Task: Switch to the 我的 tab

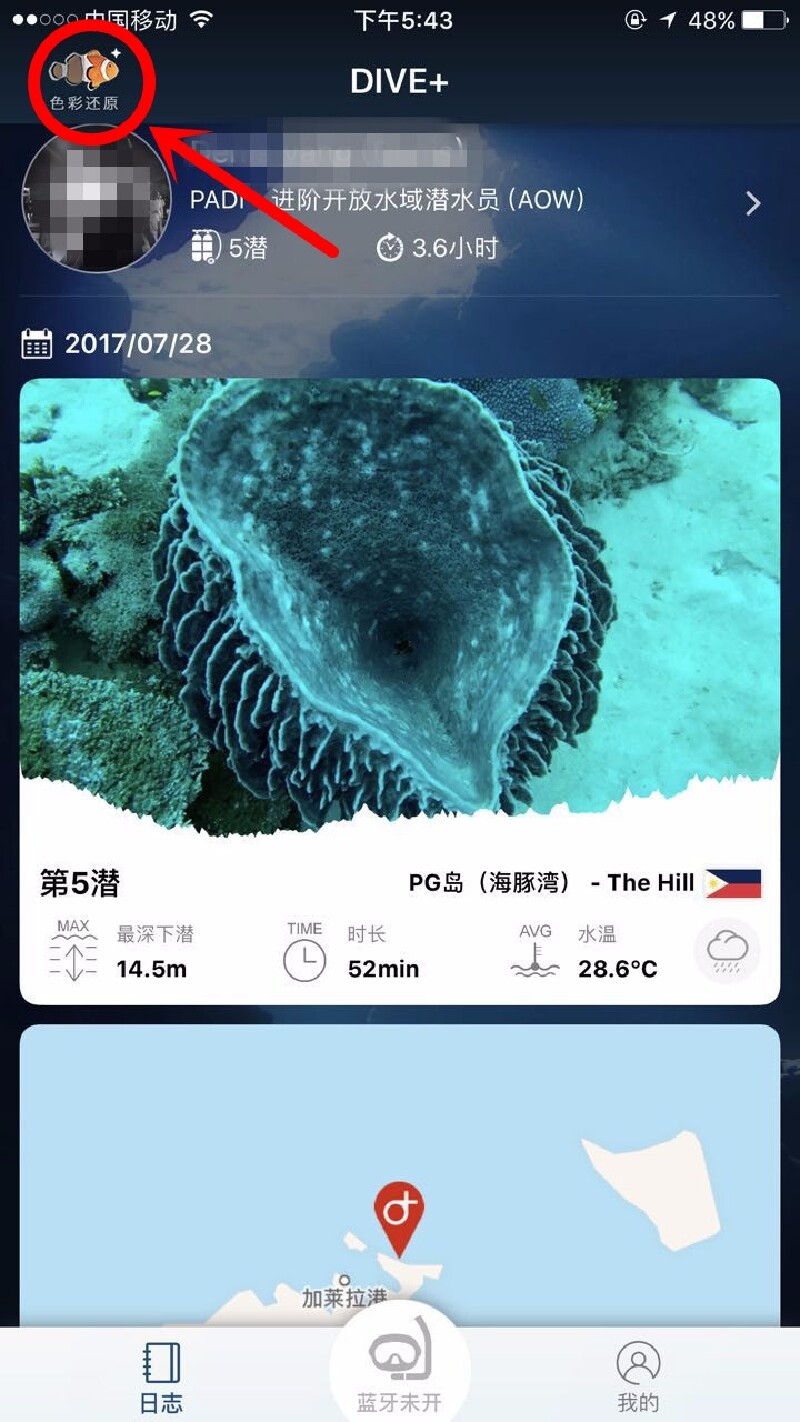Action: coord(638,1376)
